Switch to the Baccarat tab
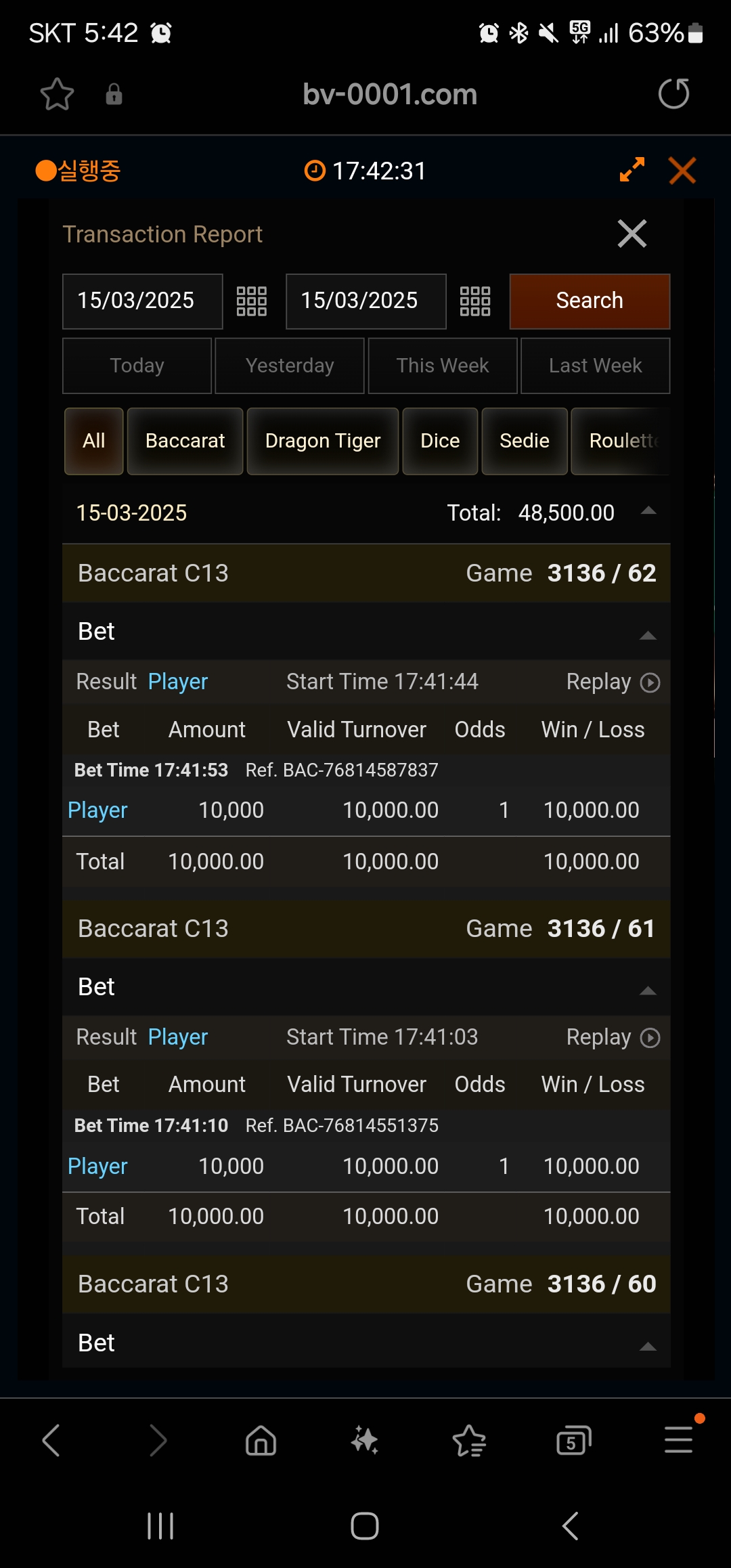The height and width of the screenshot is (1568, 731). pyautogui.click(x=185, y=441)
